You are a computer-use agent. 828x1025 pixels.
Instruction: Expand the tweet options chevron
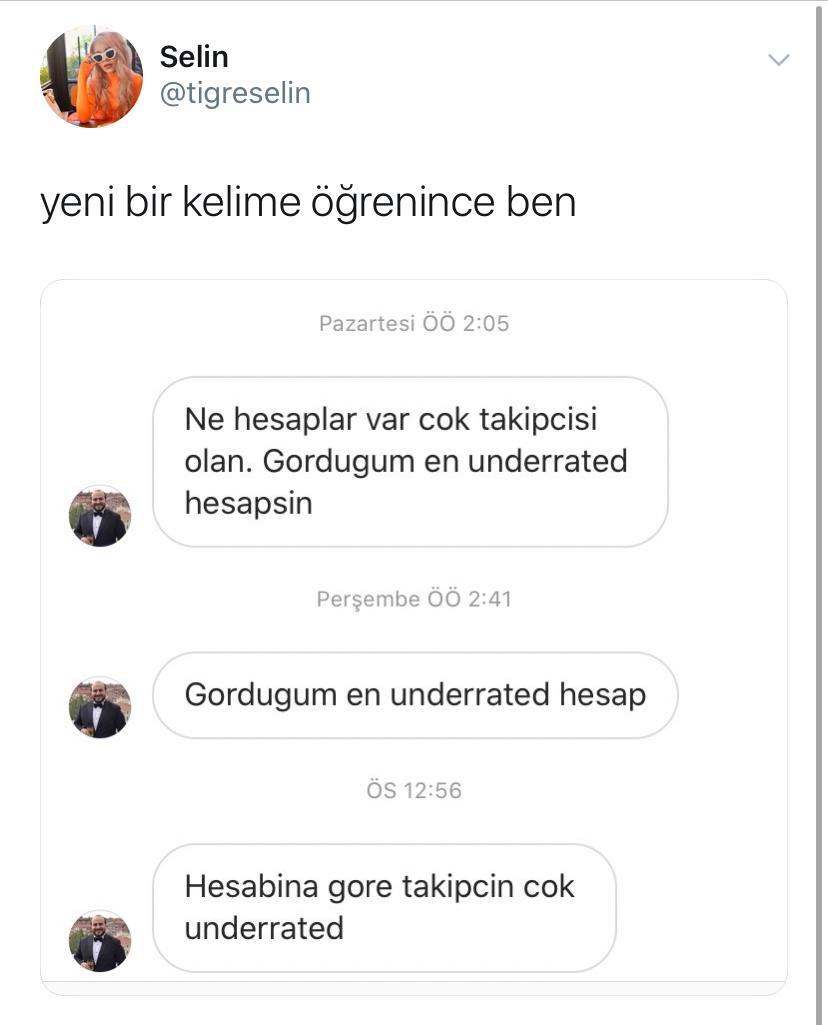778,60
